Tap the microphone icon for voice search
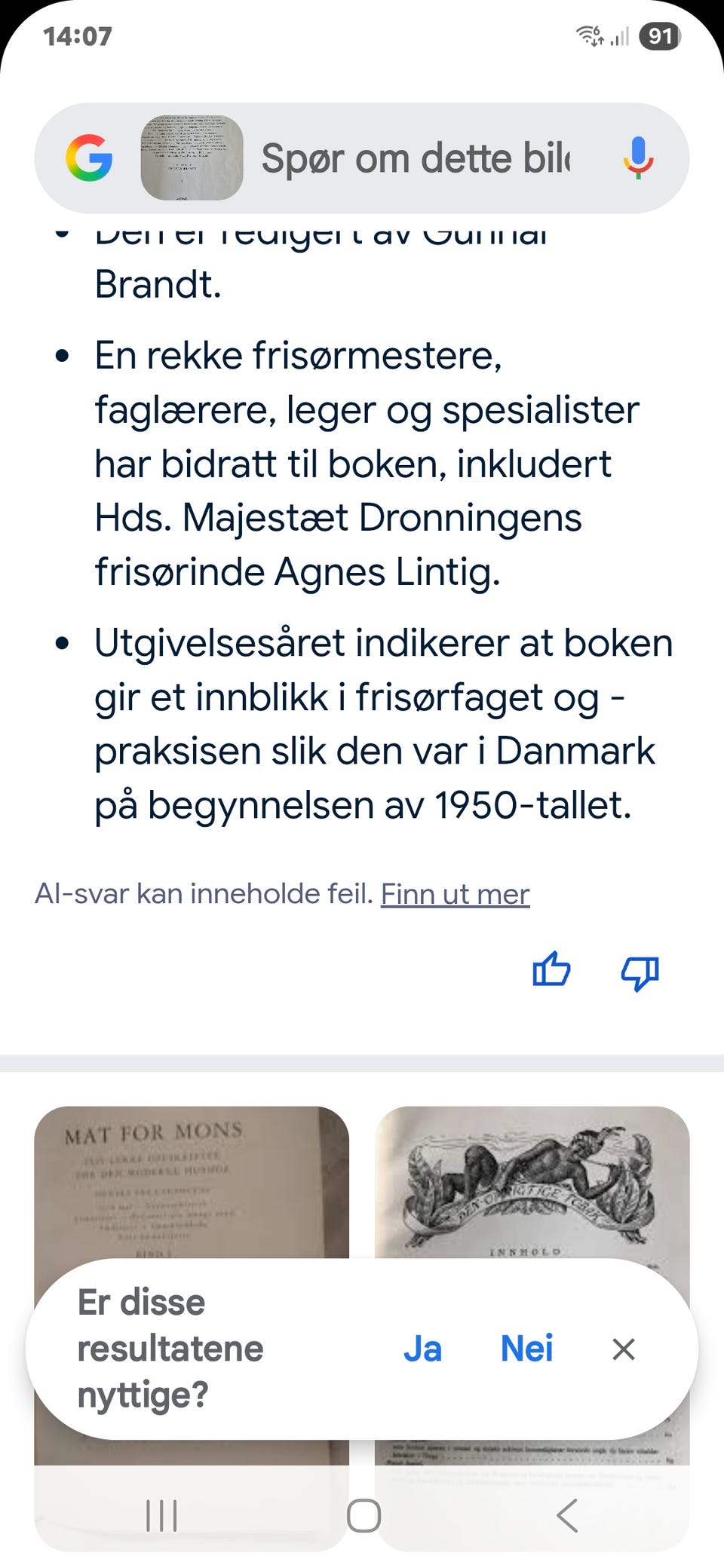The width and height of the screenshot is (724, 1568). [x=638, y=158]
